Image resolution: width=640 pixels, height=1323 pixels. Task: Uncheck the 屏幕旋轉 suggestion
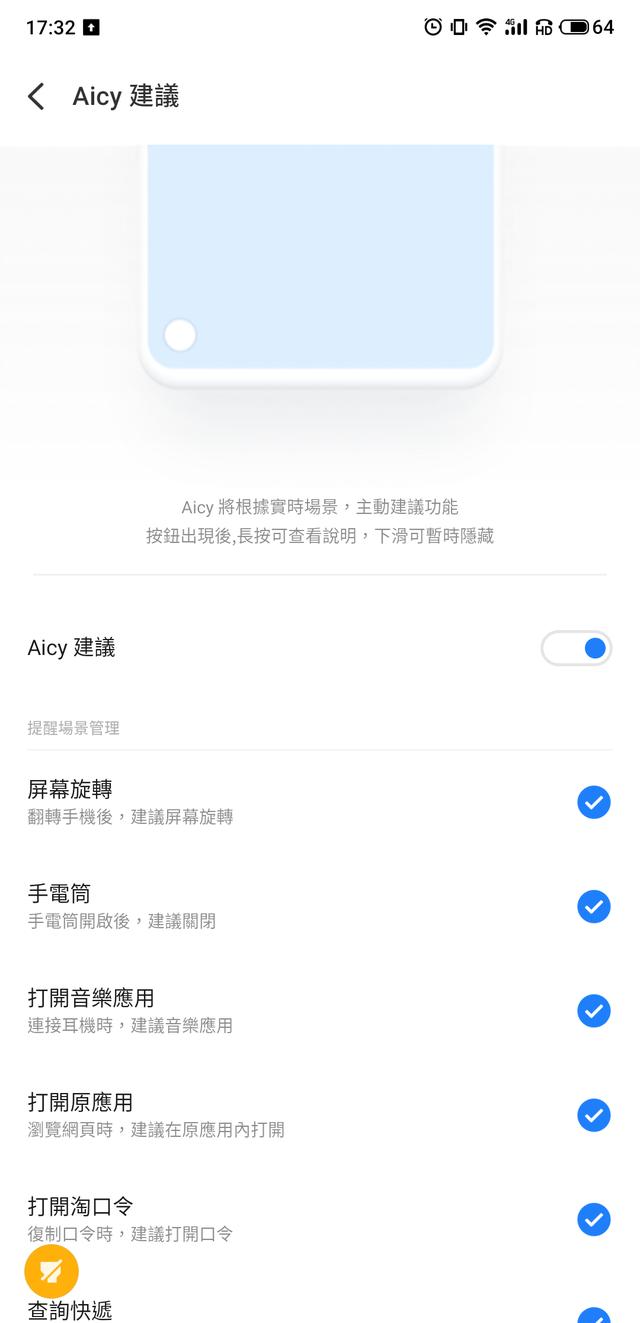click(x=594, y=802)
